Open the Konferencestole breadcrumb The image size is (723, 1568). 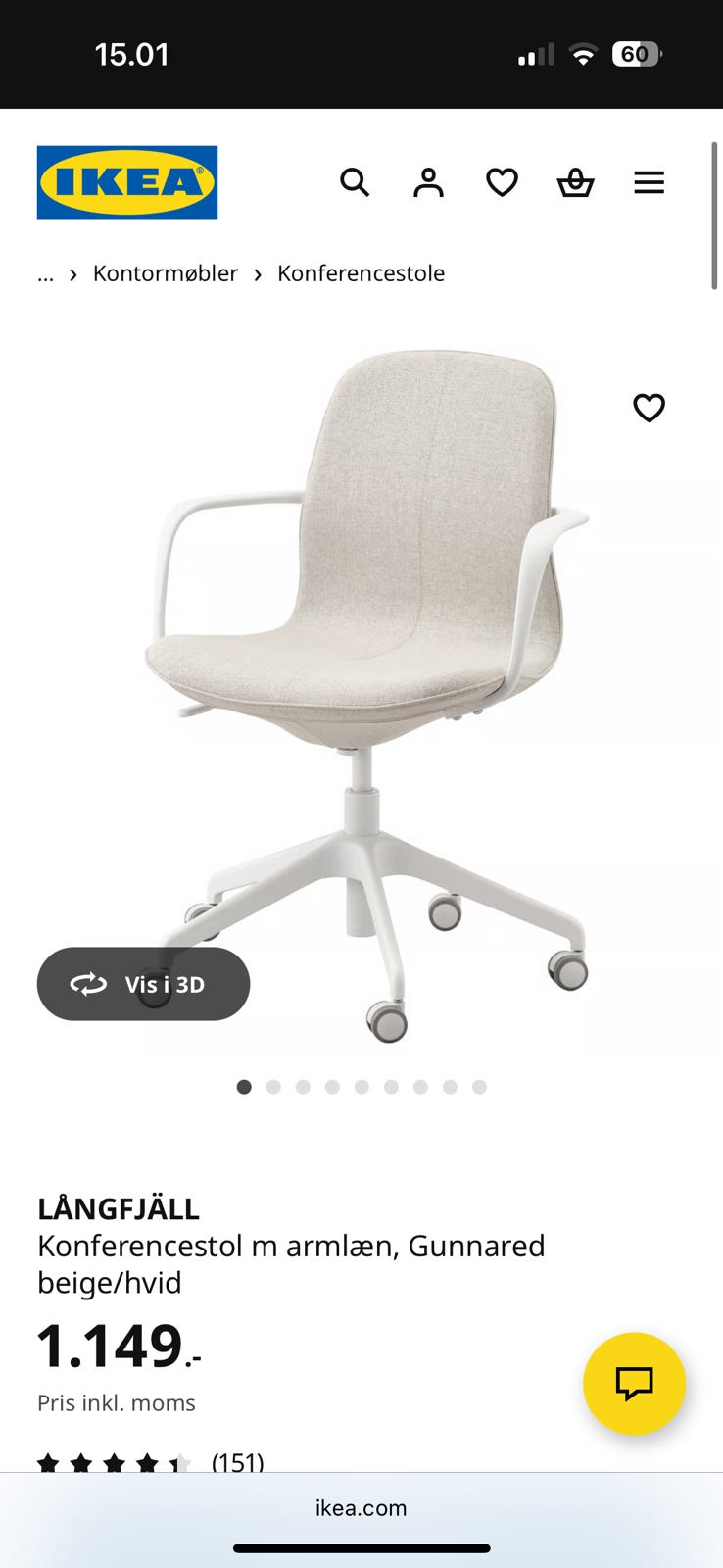[361, 273]
